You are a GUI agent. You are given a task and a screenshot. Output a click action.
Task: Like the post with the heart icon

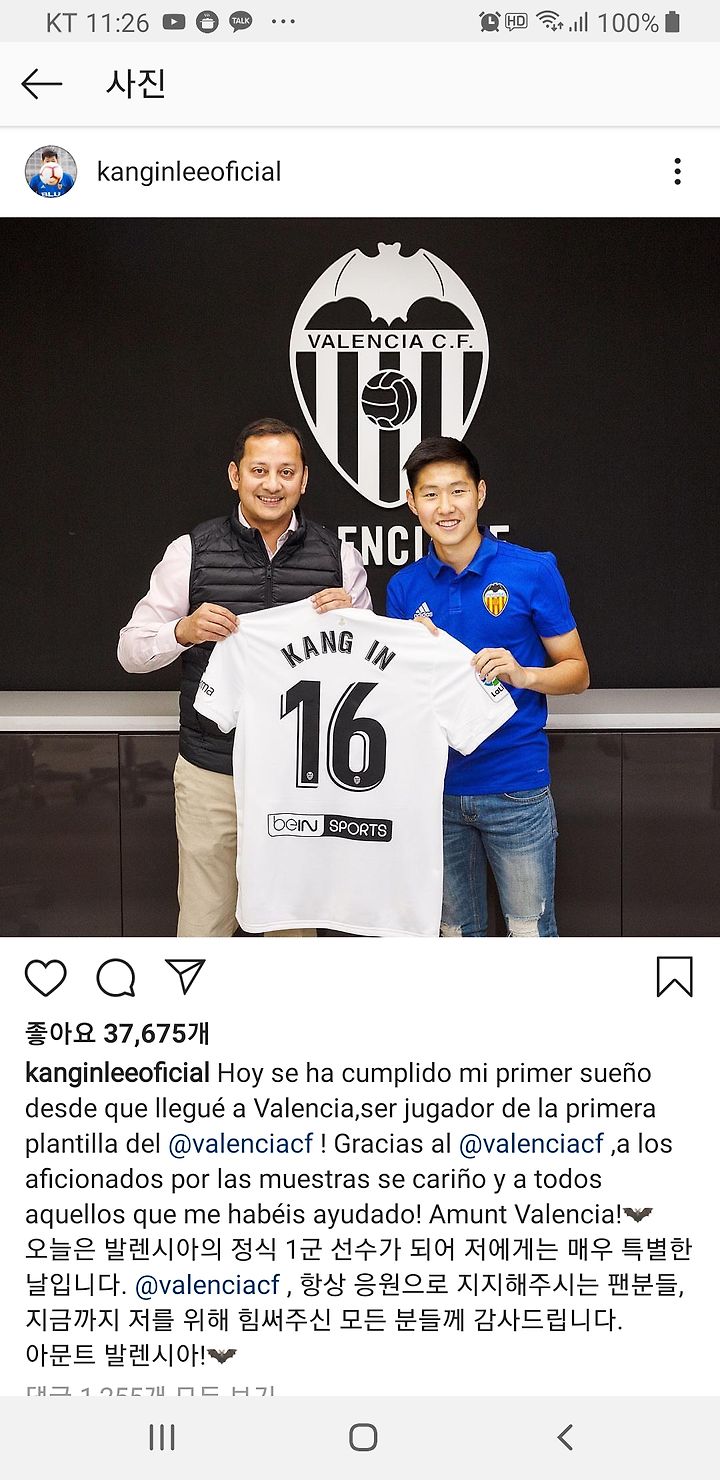[x=45, y=977]
